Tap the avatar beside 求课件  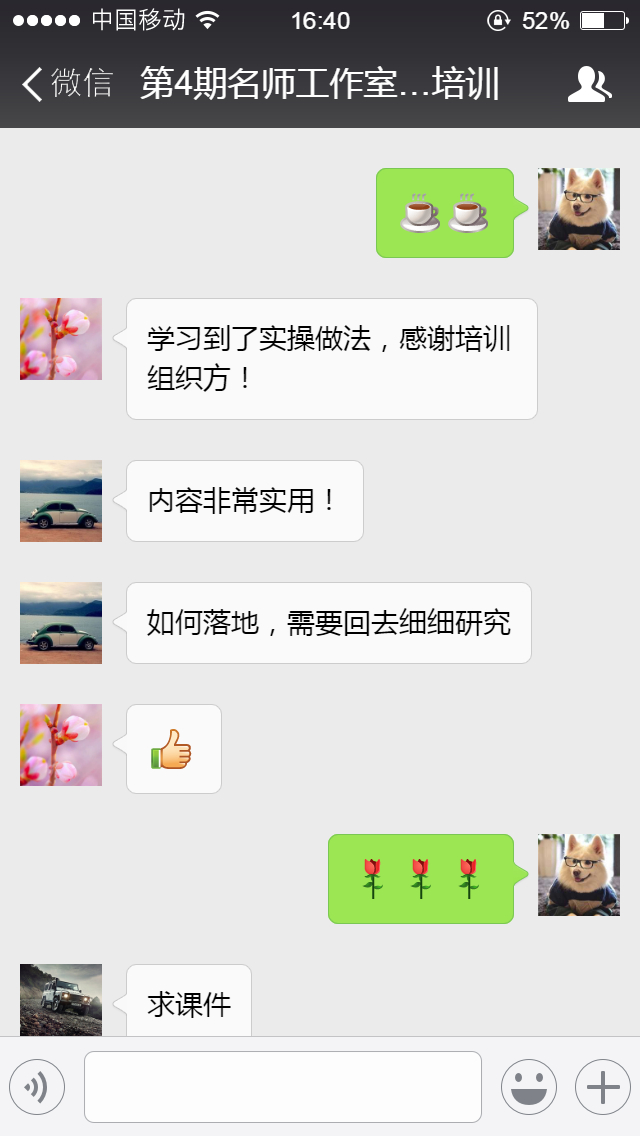point(61,1000)
